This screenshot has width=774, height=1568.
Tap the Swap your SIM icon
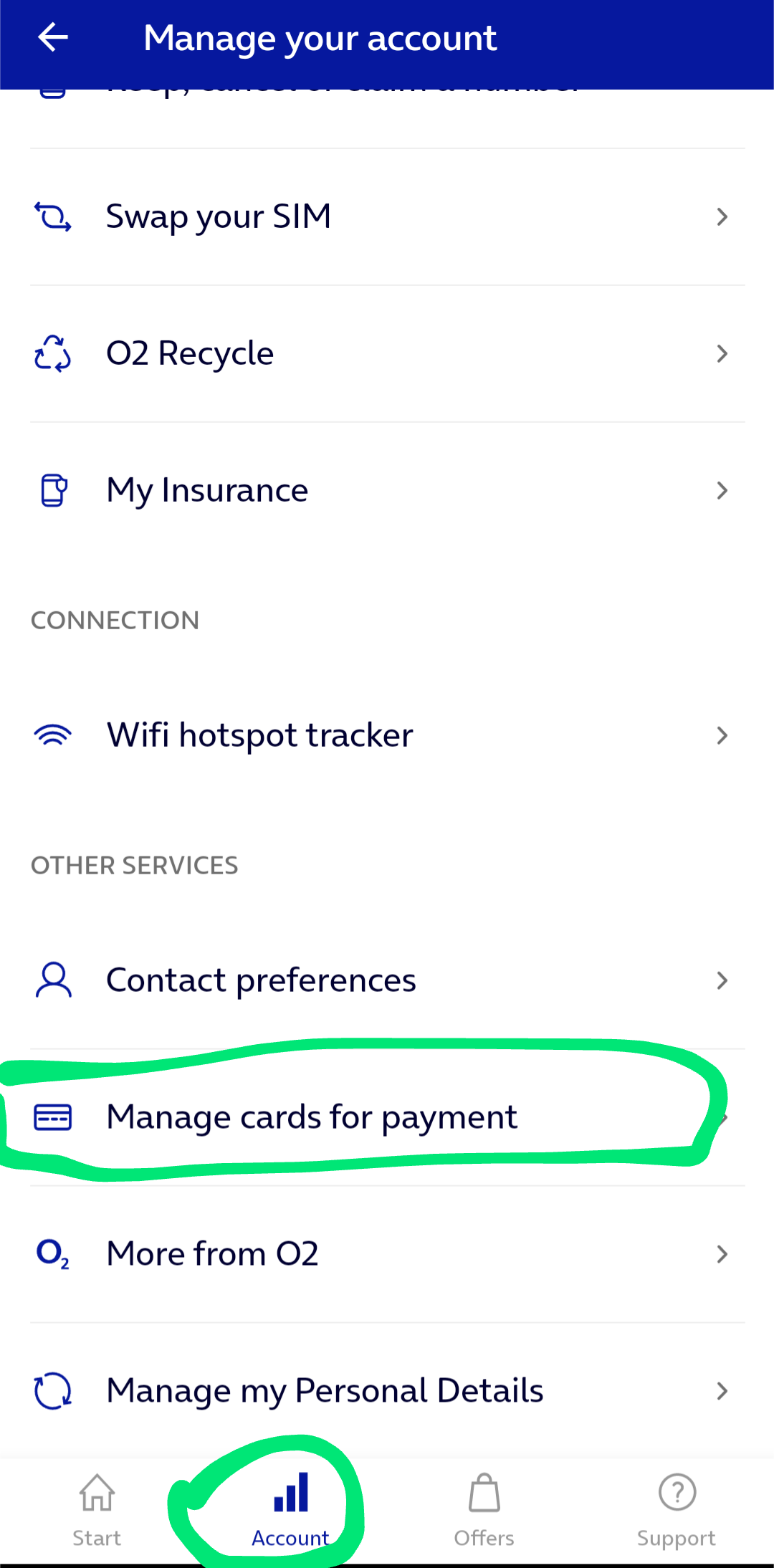(52, 215)
